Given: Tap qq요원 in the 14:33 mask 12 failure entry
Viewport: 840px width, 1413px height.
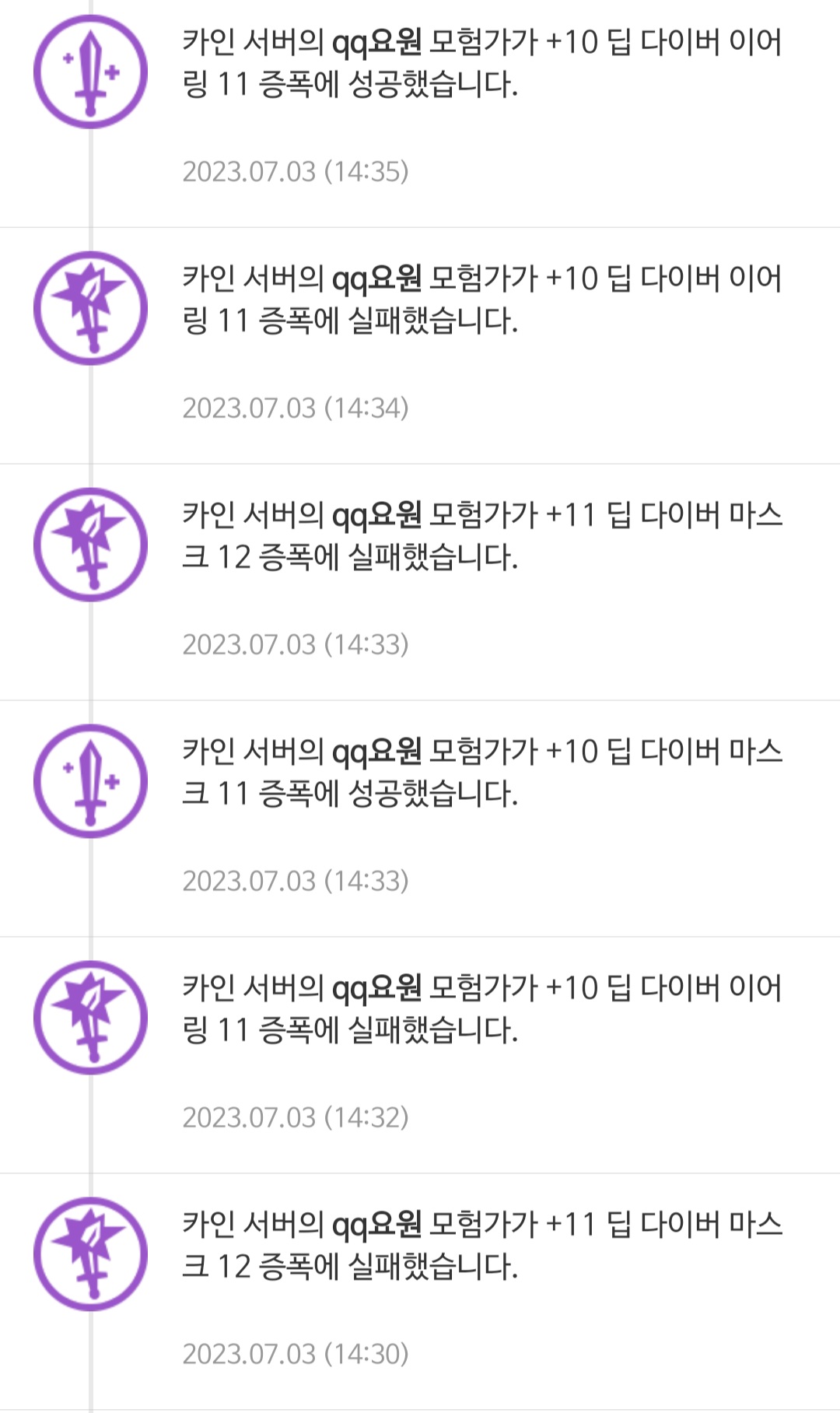Looking at the screenshot, I should (x=376, y=516).
